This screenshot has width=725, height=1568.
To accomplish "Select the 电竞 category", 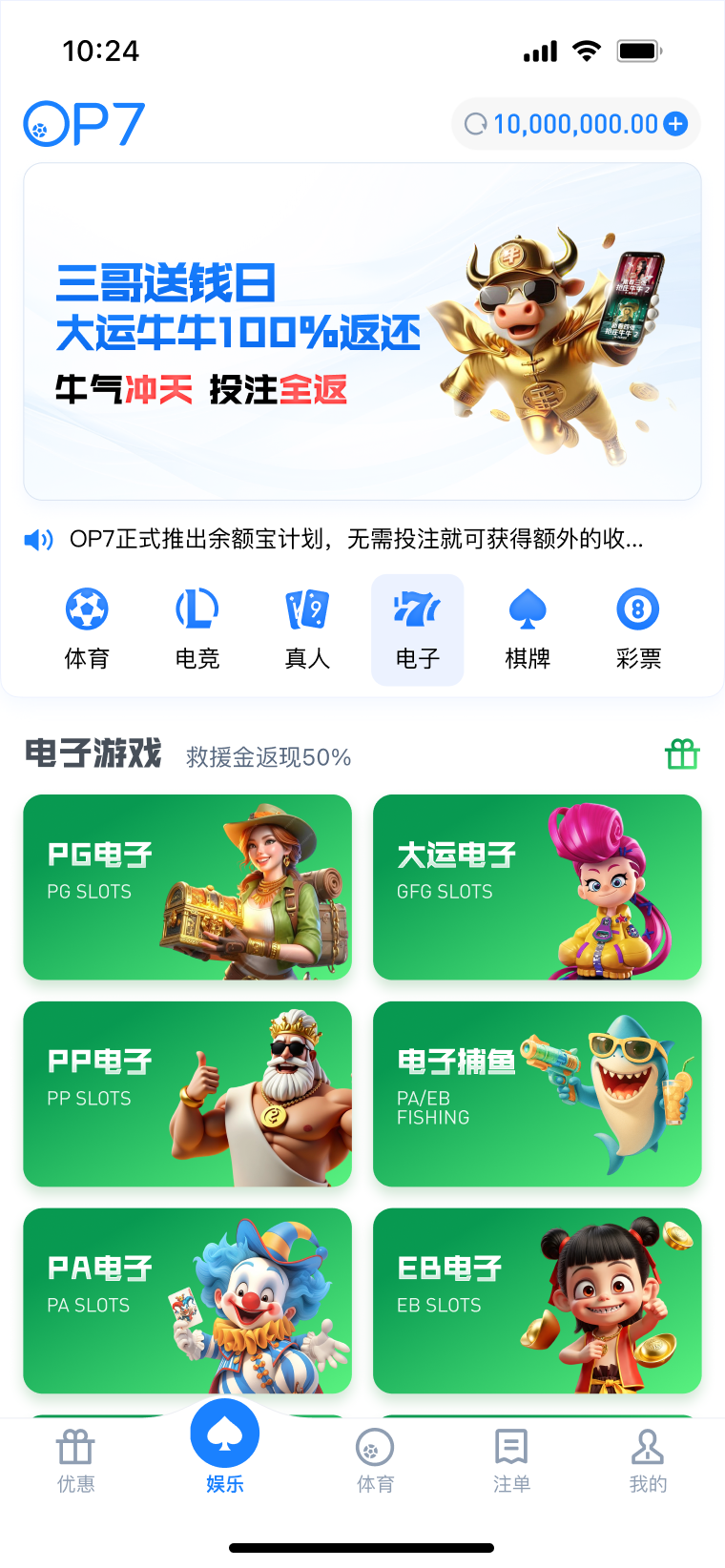I will point(197,629).
